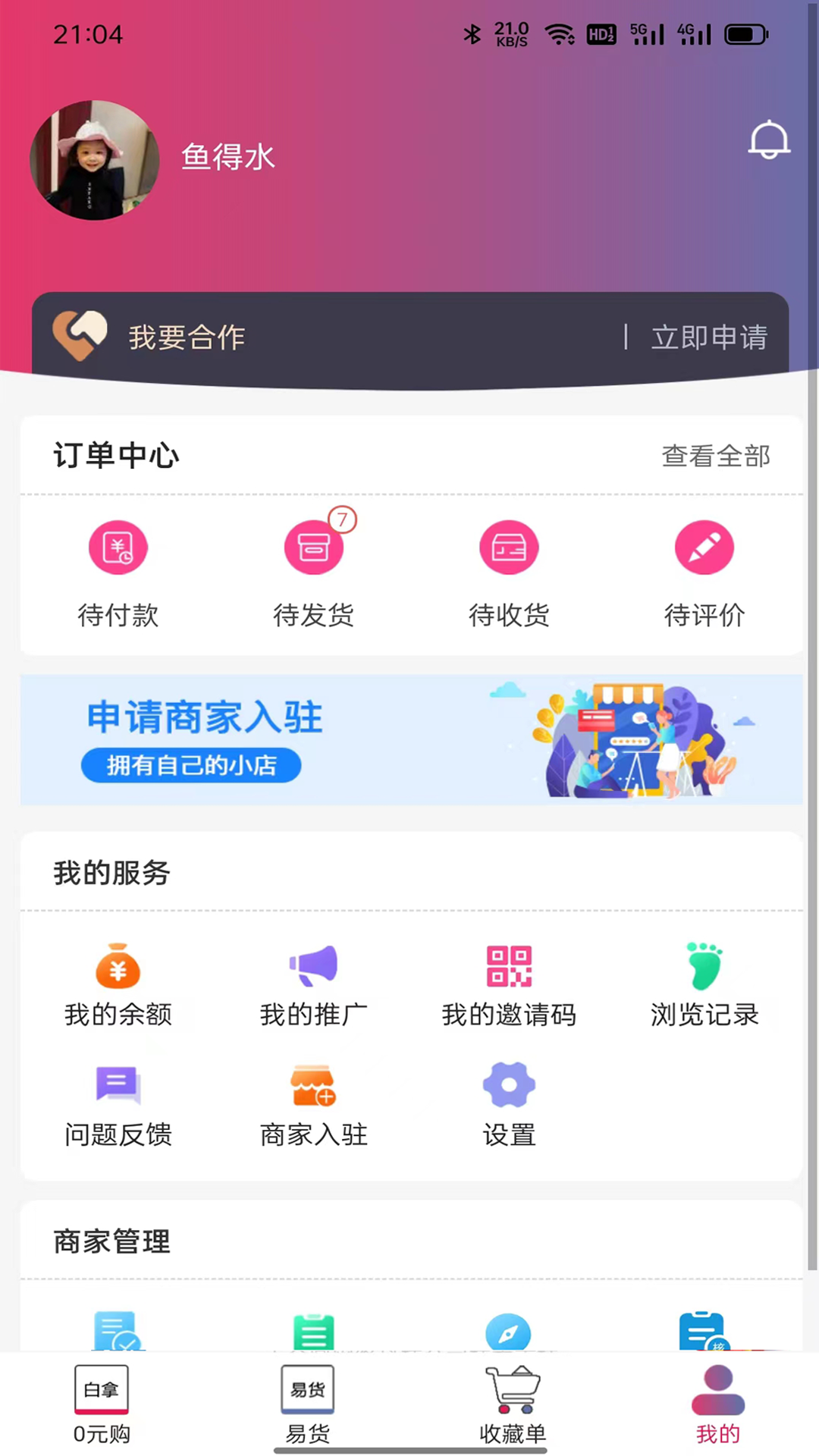Go to the 收藏单 tab
Viewport: 819px width, 1456px height.
coord(513,1404)
